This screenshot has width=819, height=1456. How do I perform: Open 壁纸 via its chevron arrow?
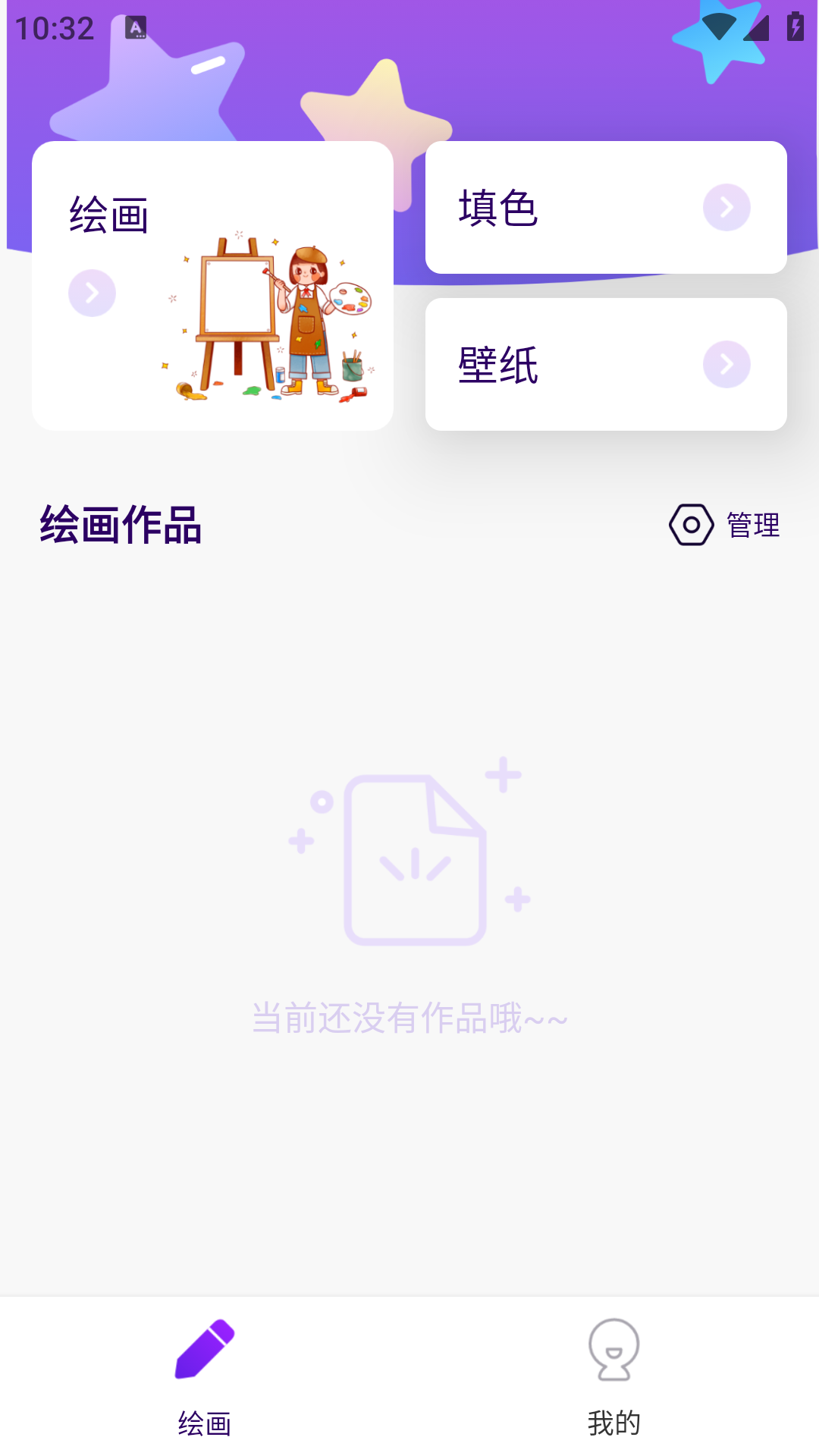726,364
